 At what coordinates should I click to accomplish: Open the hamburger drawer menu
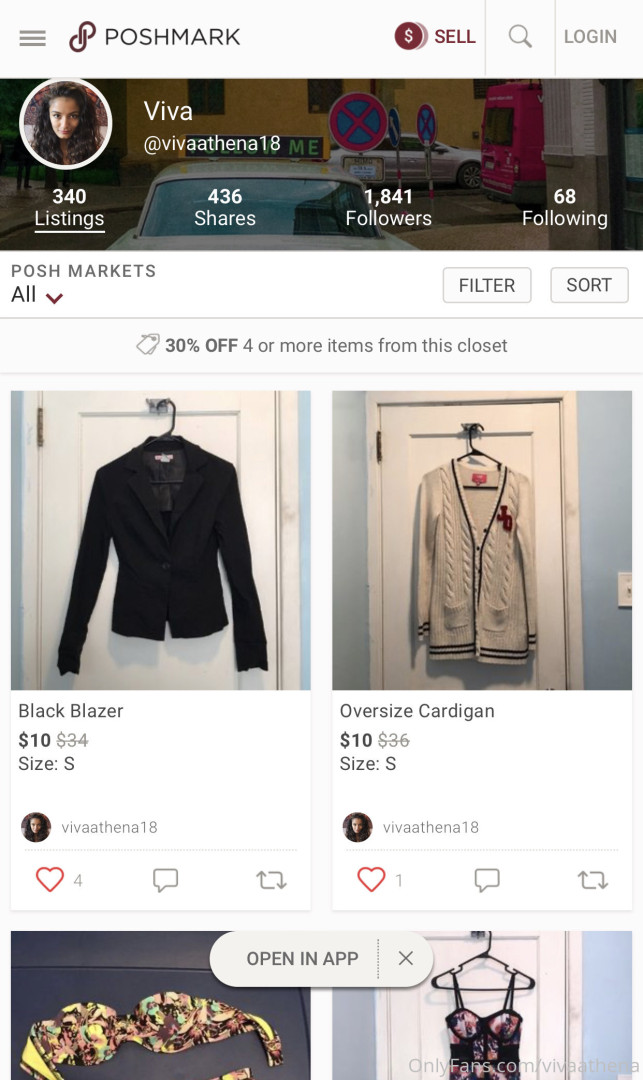point(33,38)
